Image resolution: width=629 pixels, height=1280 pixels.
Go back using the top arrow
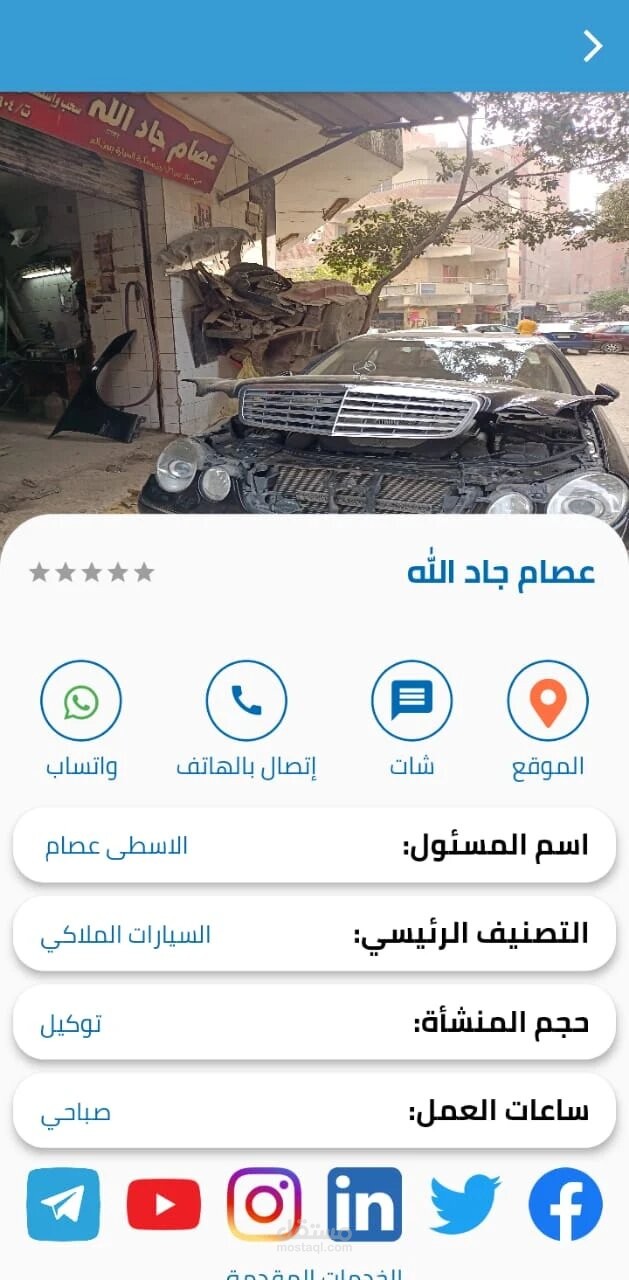coord(593,46)
